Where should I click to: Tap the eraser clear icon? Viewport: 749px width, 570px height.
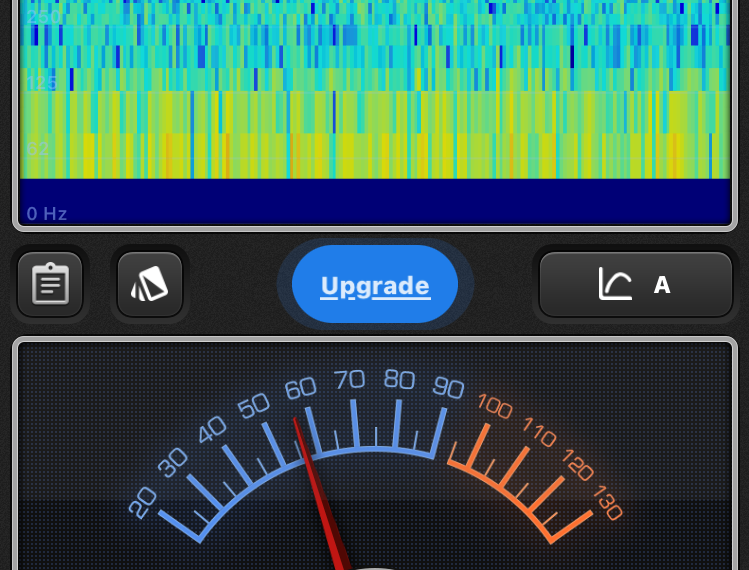click(x=150, y=284)
